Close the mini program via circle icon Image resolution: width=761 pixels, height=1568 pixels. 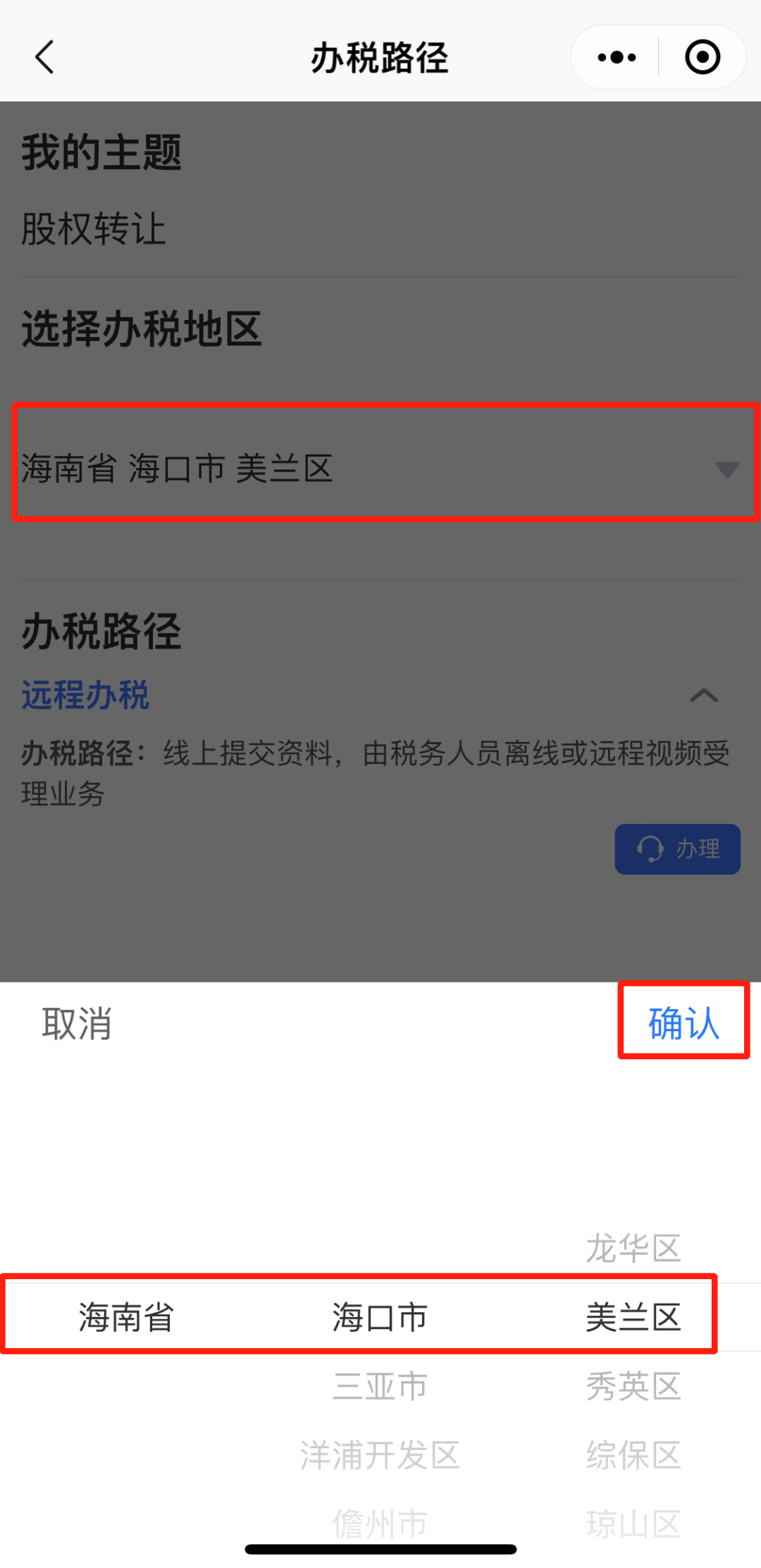(x=703, y=57)
